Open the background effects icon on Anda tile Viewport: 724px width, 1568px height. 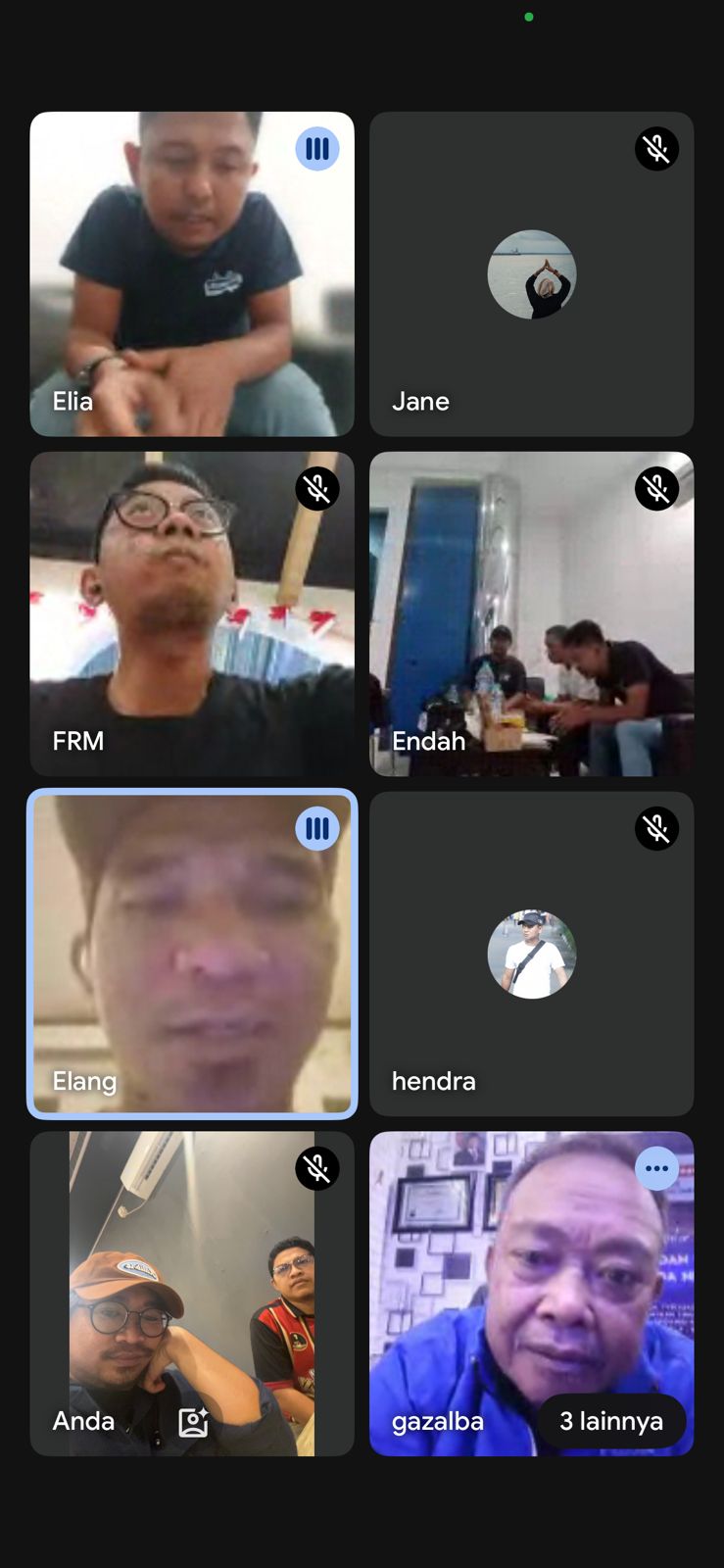tap(193, 1421)
